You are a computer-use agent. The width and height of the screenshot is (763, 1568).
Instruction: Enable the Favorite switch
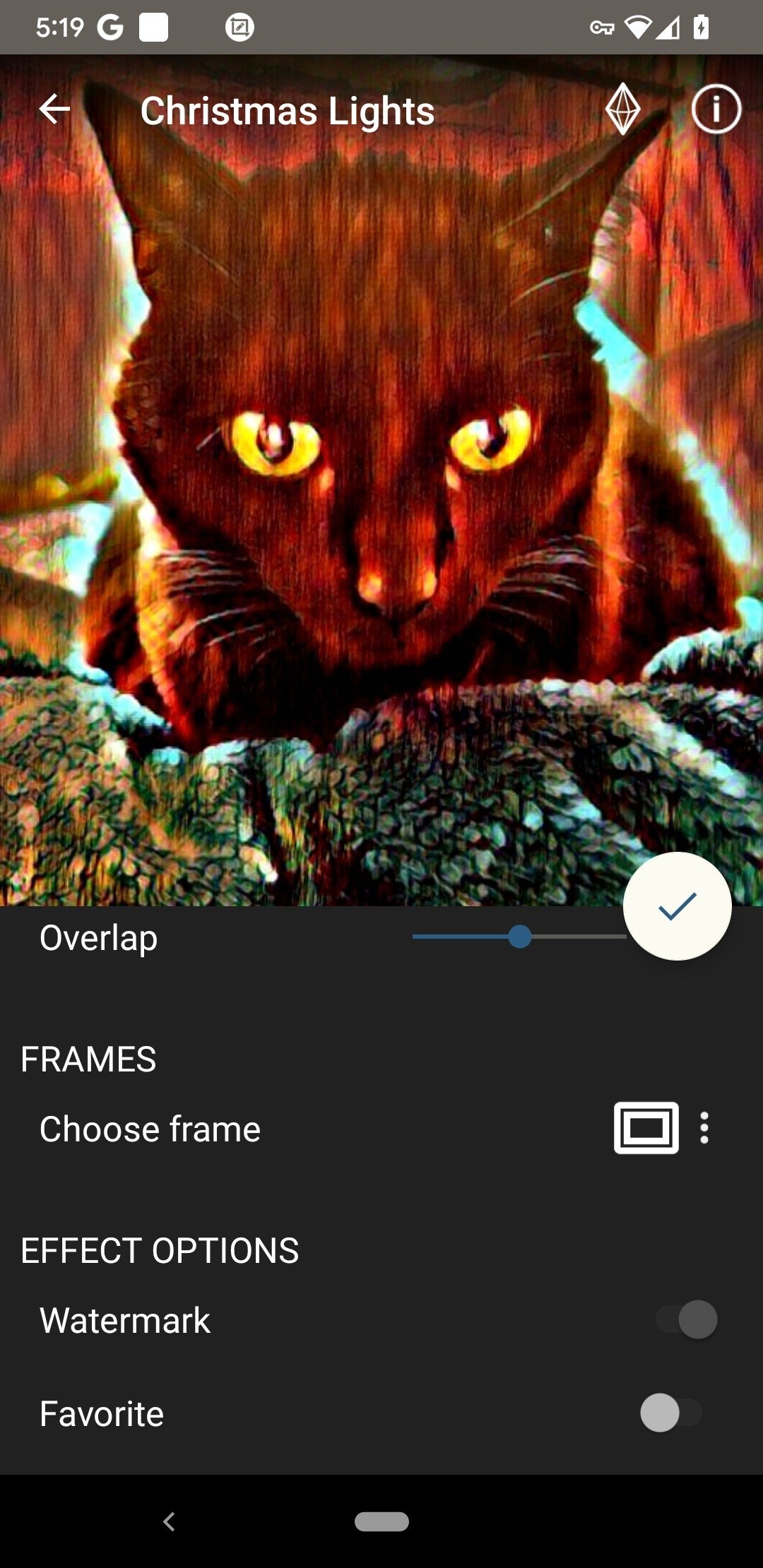tap(671, 1413)
